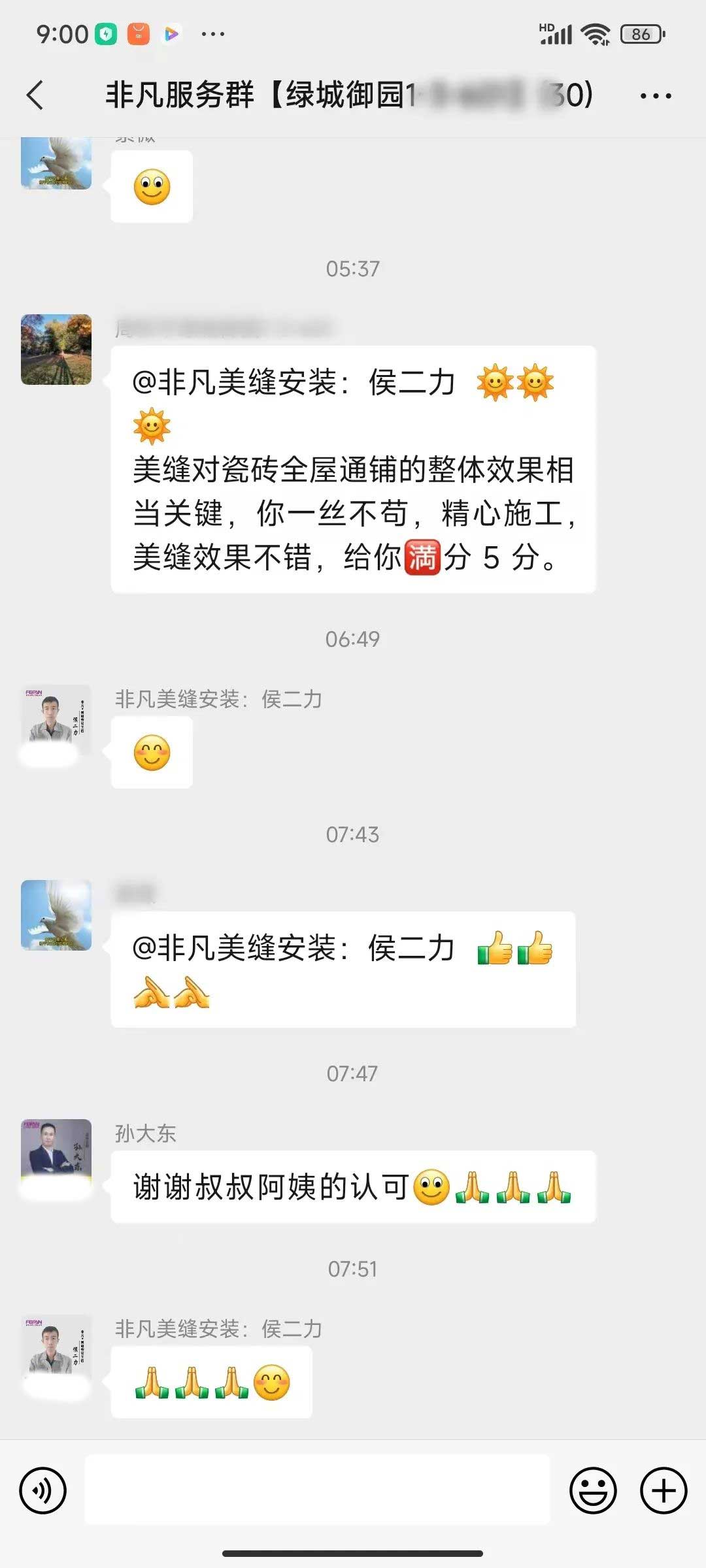
Task: Open the emoji sticker panel
Action: 593,1491
